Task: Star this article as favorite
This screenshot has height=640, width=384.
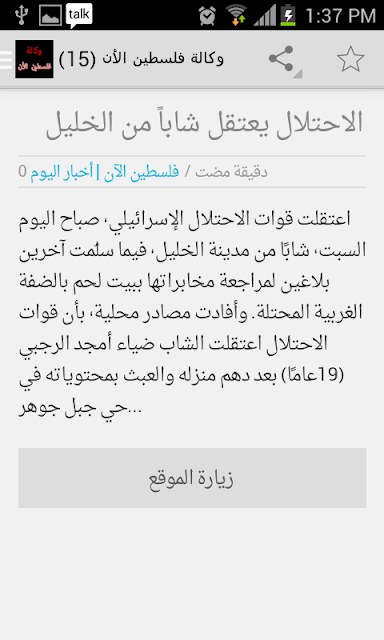Action: tap(351, 60)
